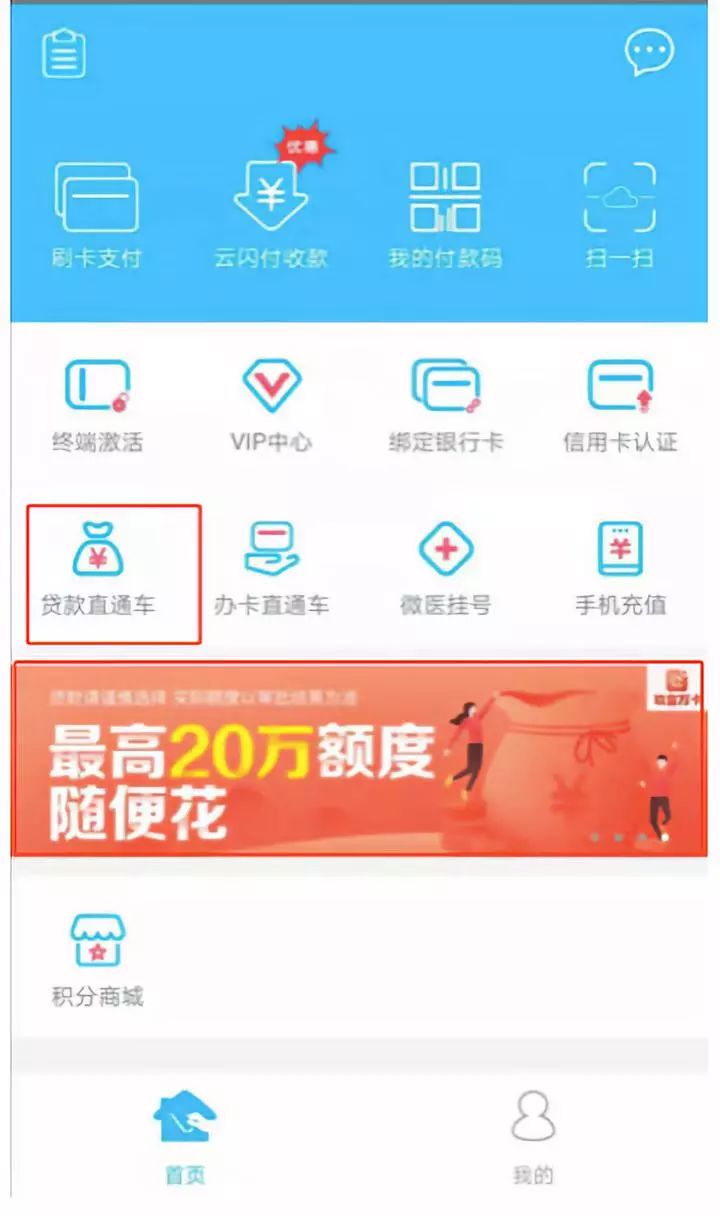Switch to the 首页 tab

185,1137
